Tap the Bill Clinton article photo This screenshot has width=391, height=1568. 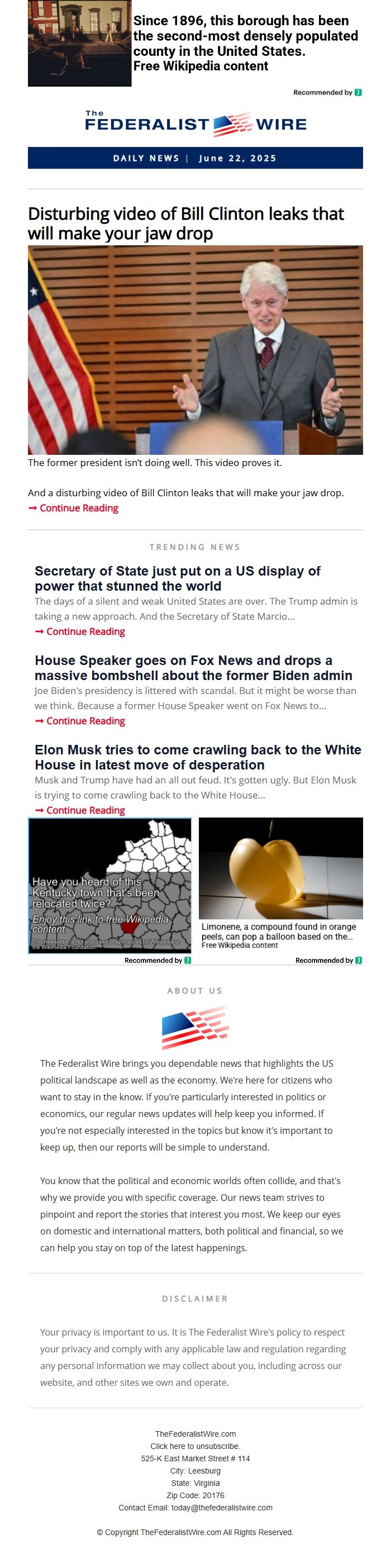(195, 349)
